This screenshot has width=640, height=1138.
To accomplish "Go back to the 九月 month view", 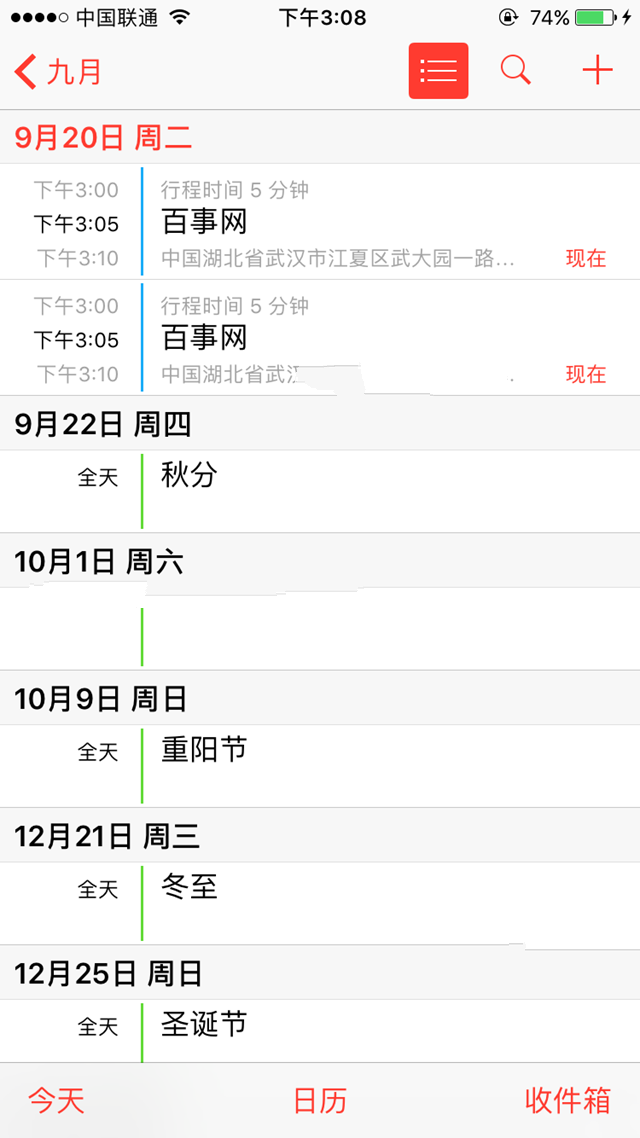I will 60,72.
